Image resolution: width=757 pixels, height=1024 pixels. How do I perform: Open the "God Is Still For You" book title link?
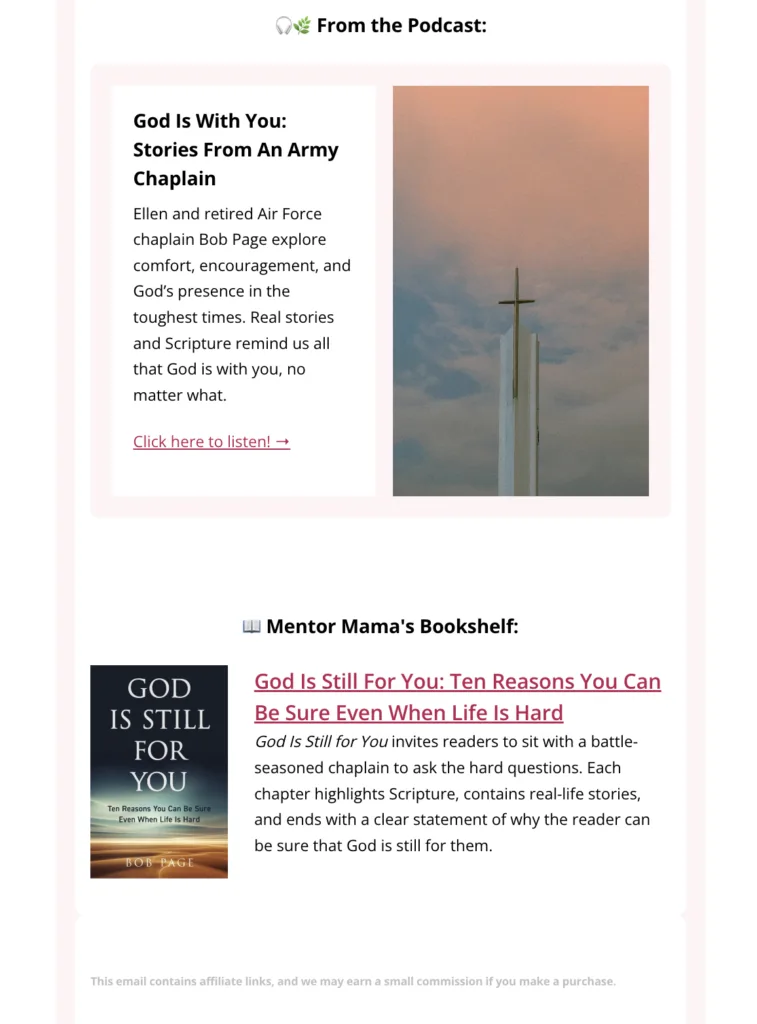click(457, 697)
